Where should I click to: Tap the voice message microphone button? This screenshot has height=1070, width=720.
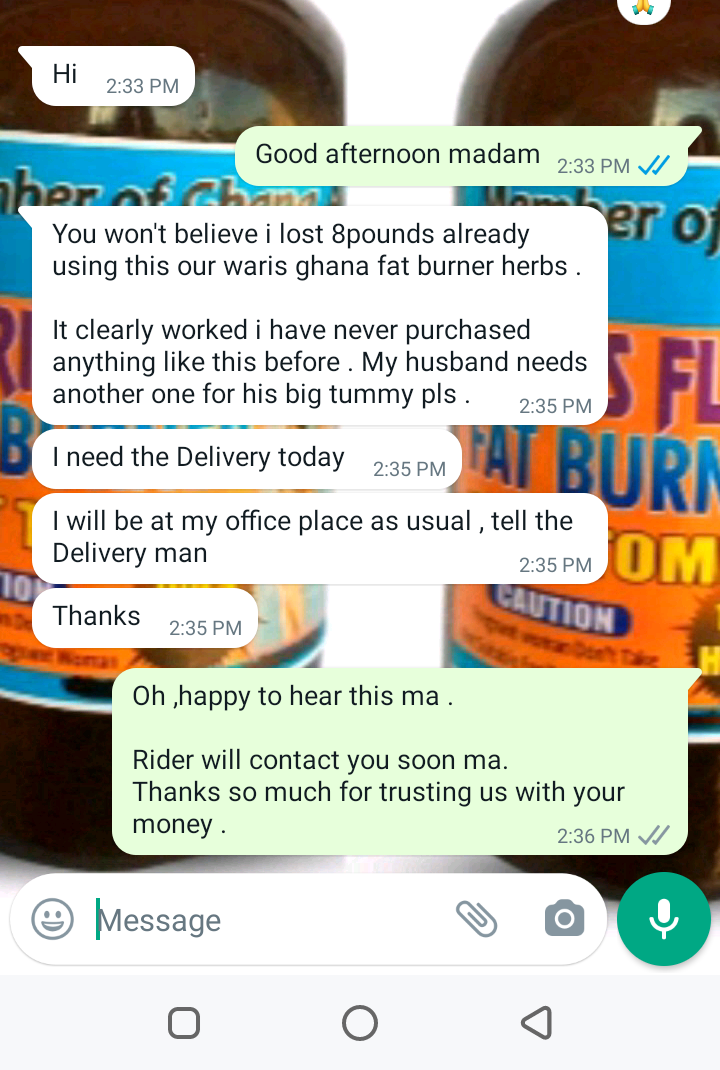(x=664, y=919)
